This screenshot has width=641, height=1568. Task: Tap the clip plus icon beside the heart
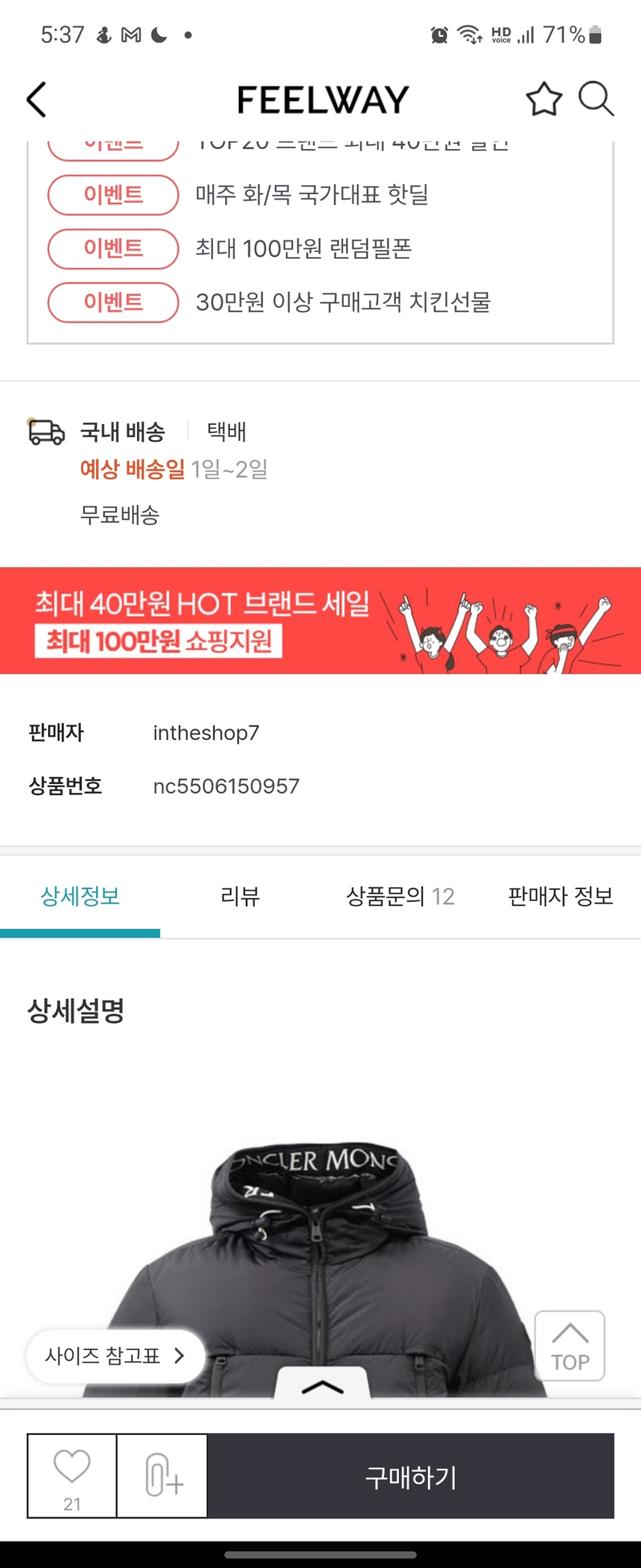click(163, 1475)
